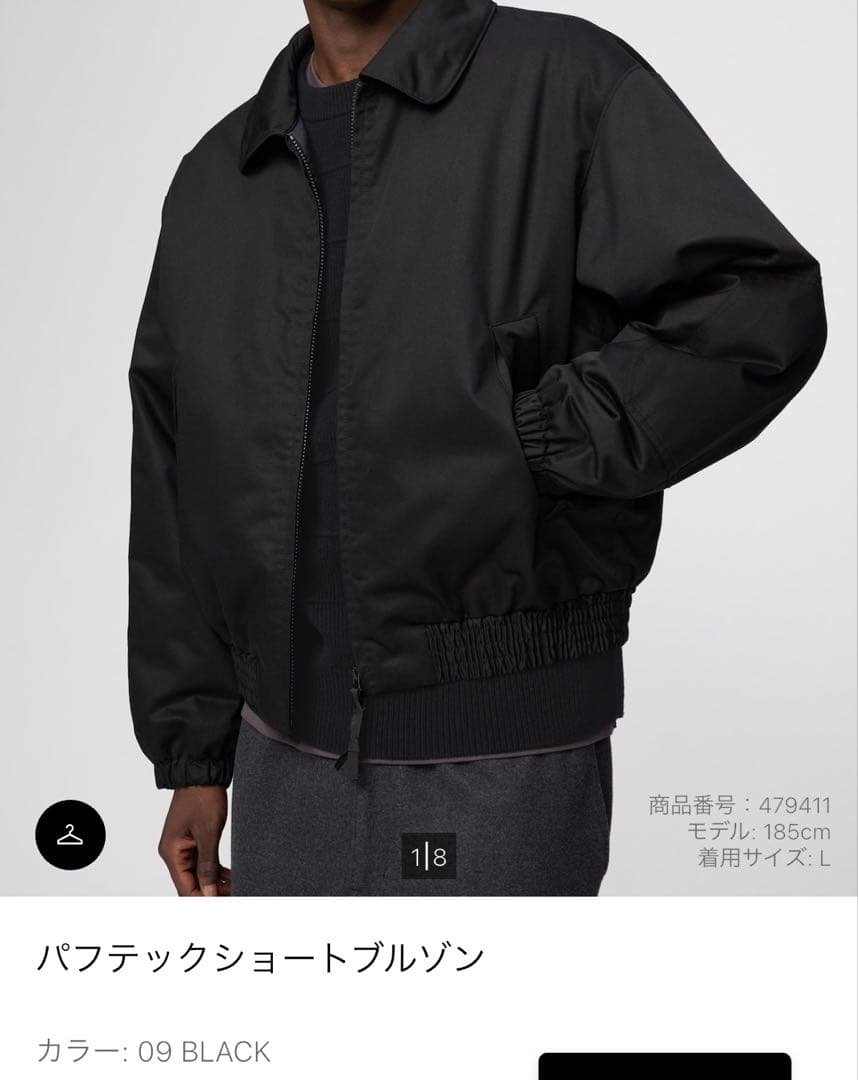Tap the hanger icon on the product photo
858x1080 pixels.
click(x=70, y=835)
